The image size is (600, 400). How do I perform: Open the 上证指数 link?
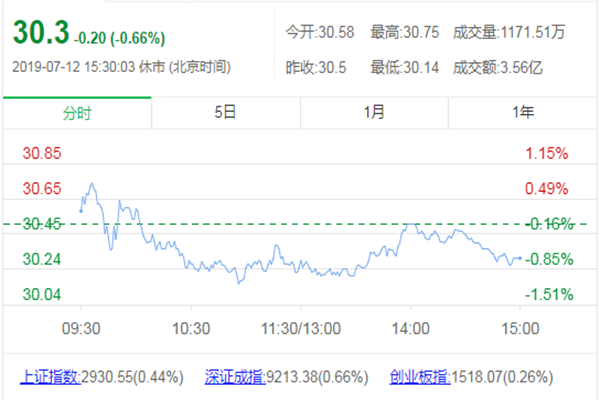48,378
